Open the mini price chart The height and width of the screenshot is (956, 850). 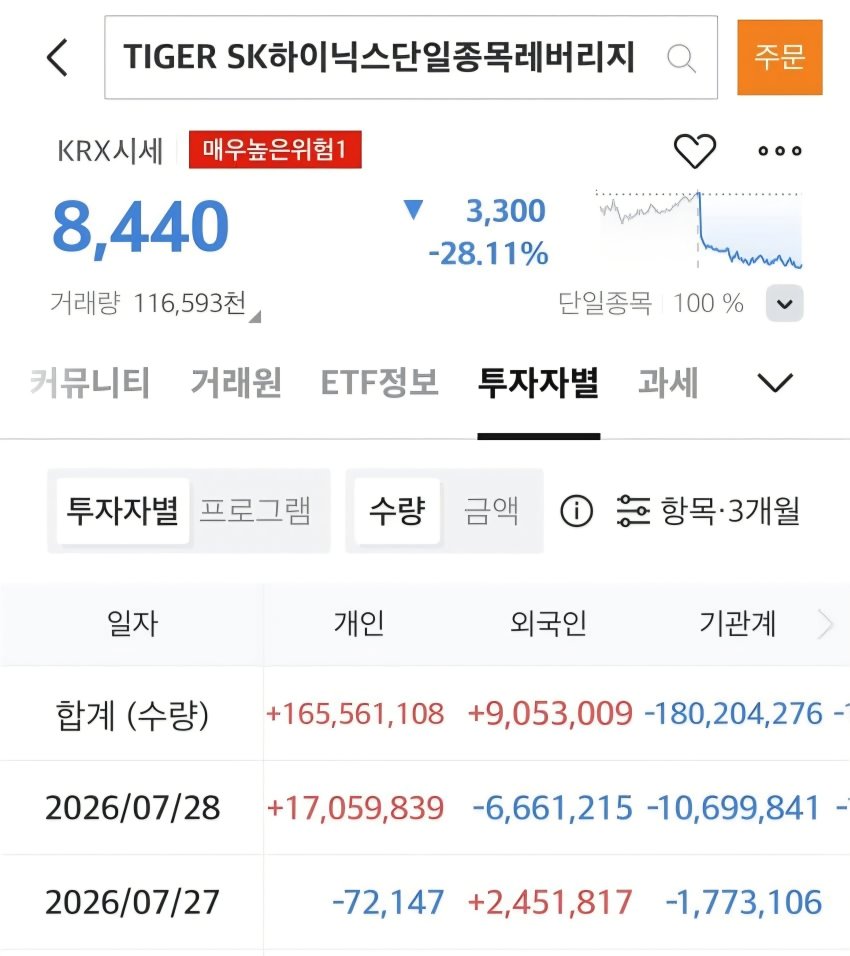pos(699,230)
